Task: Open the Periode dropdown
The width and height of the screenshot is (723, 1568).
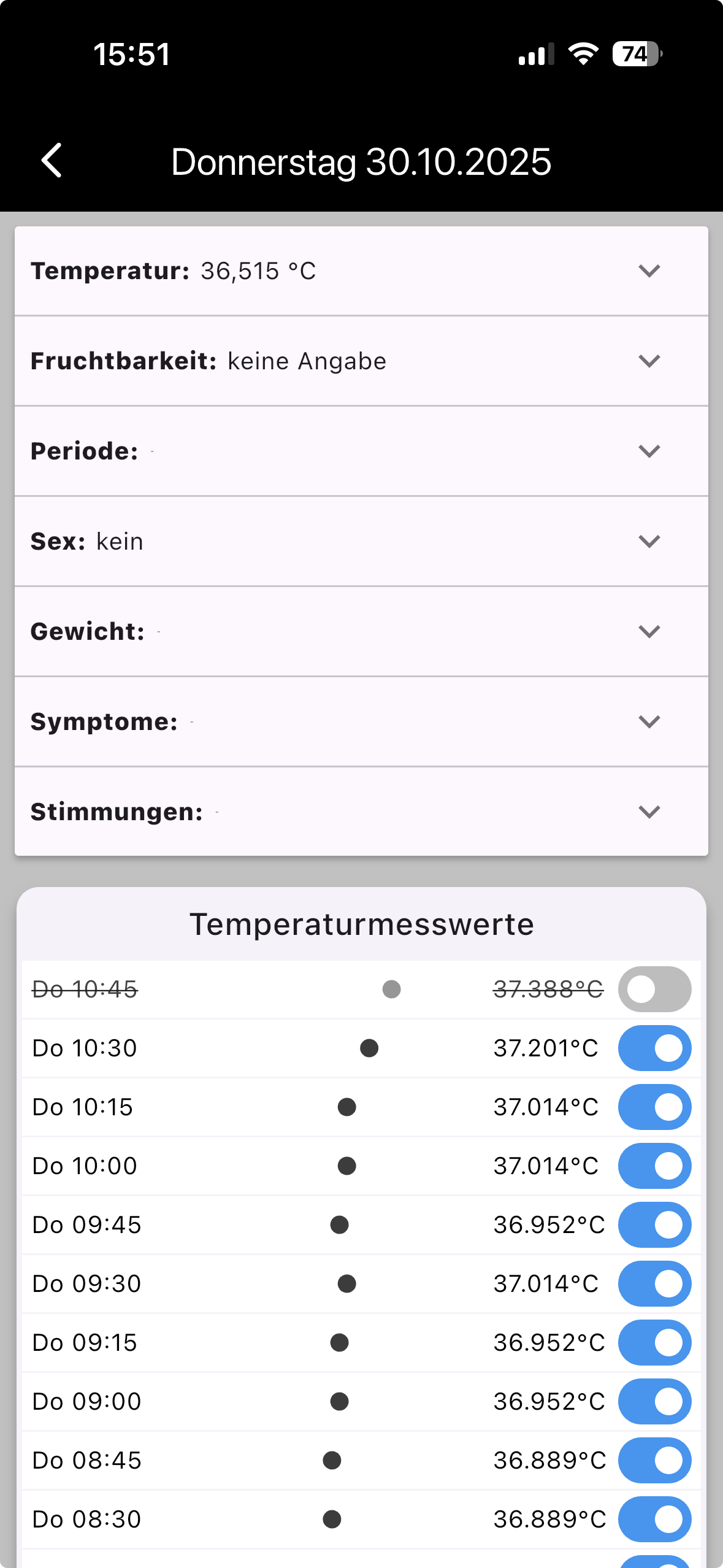Action: click(649, 451)
